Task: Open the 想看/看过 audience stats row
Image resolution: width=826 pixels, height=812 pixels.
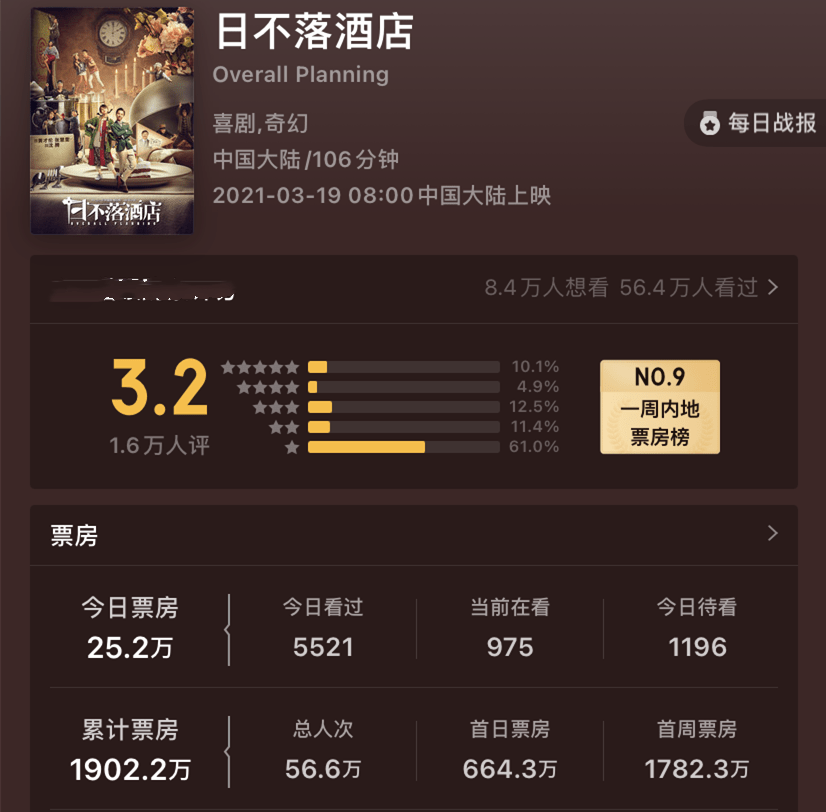Action: click(630, 288)
